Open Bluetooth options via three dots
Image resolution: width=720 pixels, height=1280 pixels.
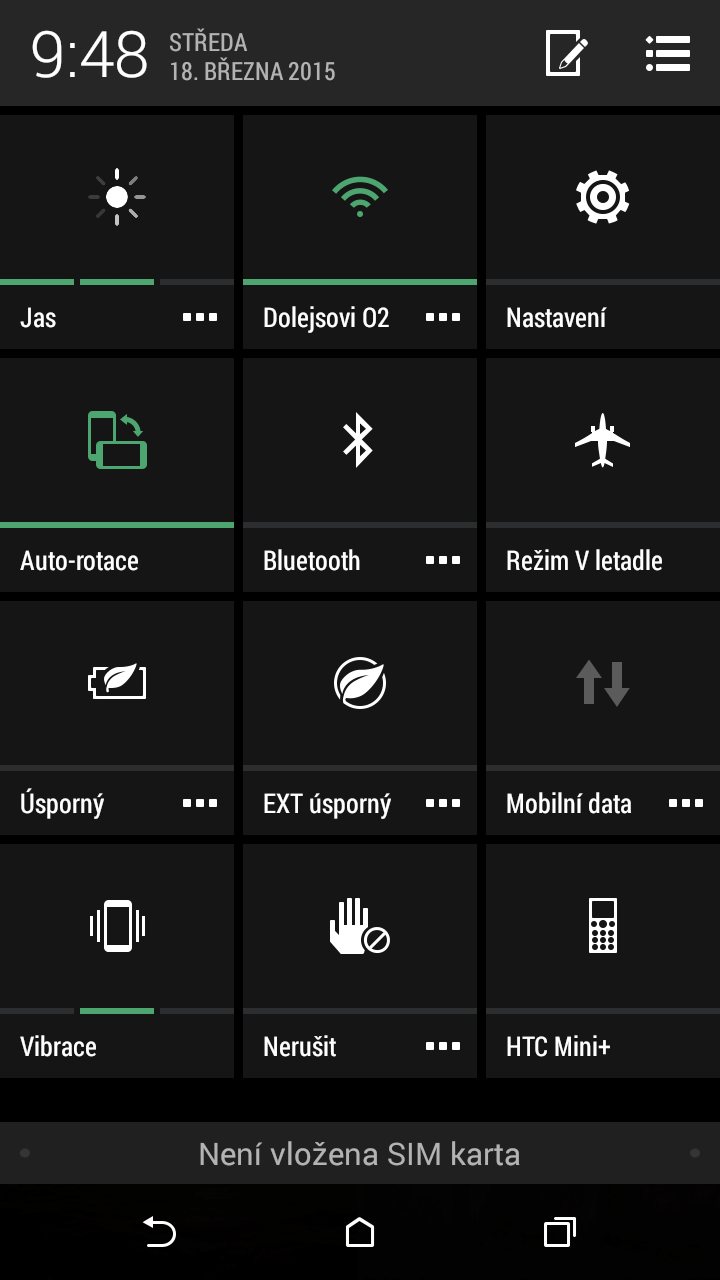443,561
